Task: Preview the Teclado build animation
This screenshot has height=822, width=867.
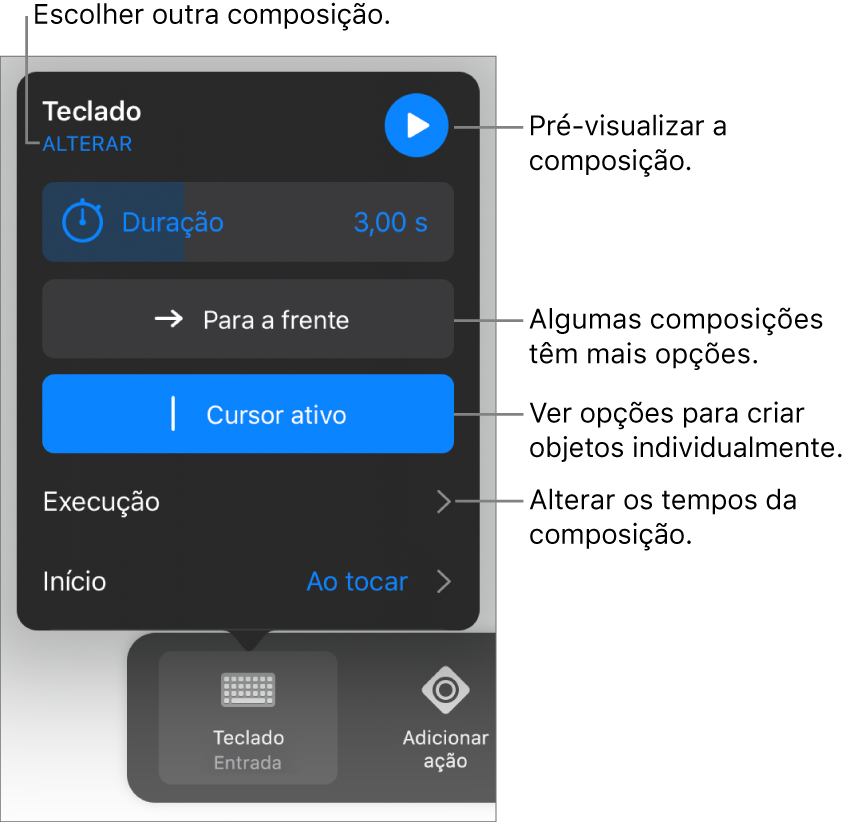Action: (418, 125)
